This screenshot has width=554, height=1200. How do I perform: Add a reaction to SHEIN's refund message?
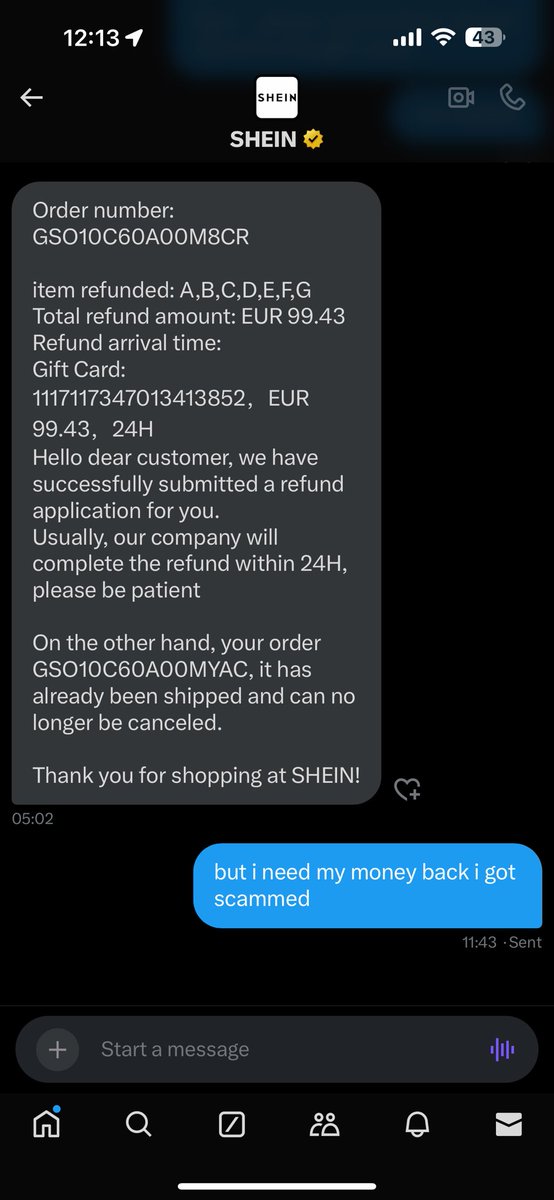pyautogui.click(x=407, y=789)
